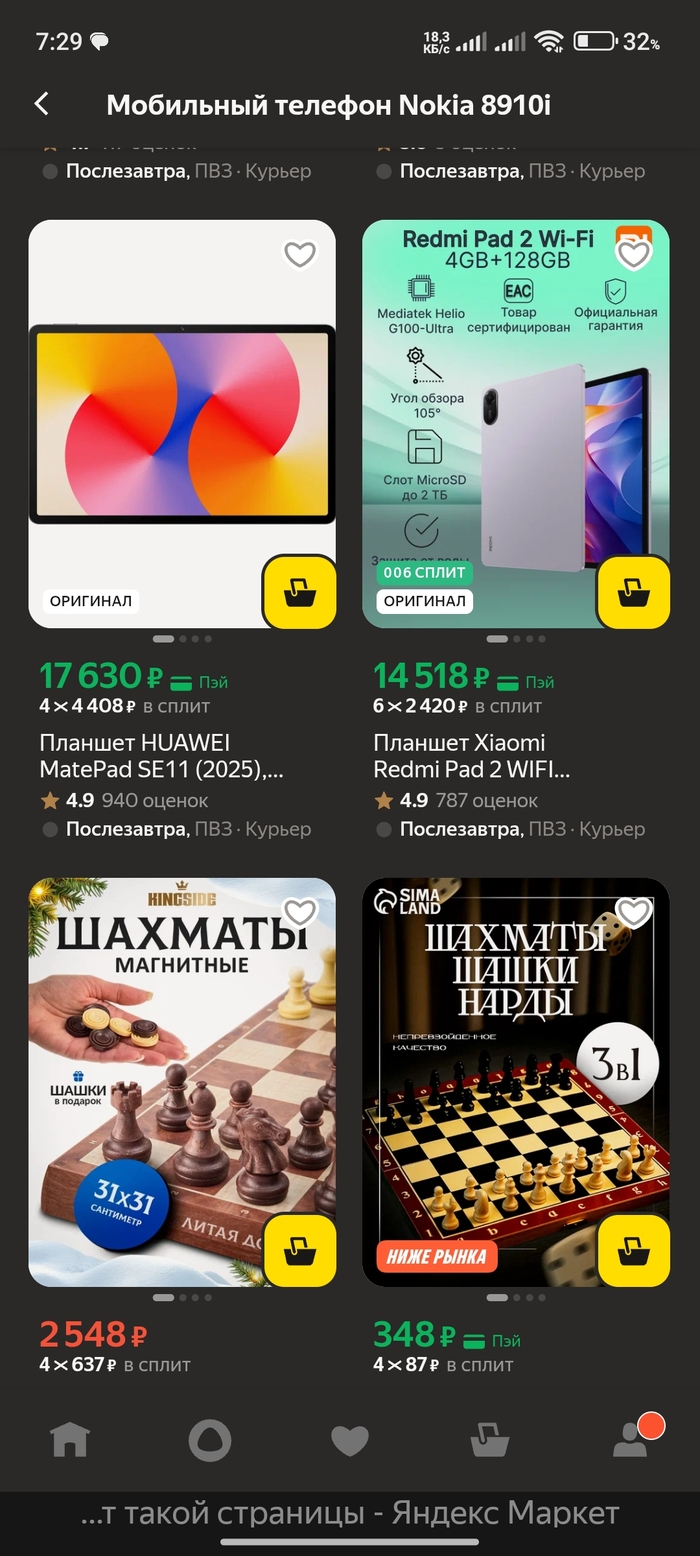Open the Alice assistant tab
700x1556 pixels.
point(210,1440)
